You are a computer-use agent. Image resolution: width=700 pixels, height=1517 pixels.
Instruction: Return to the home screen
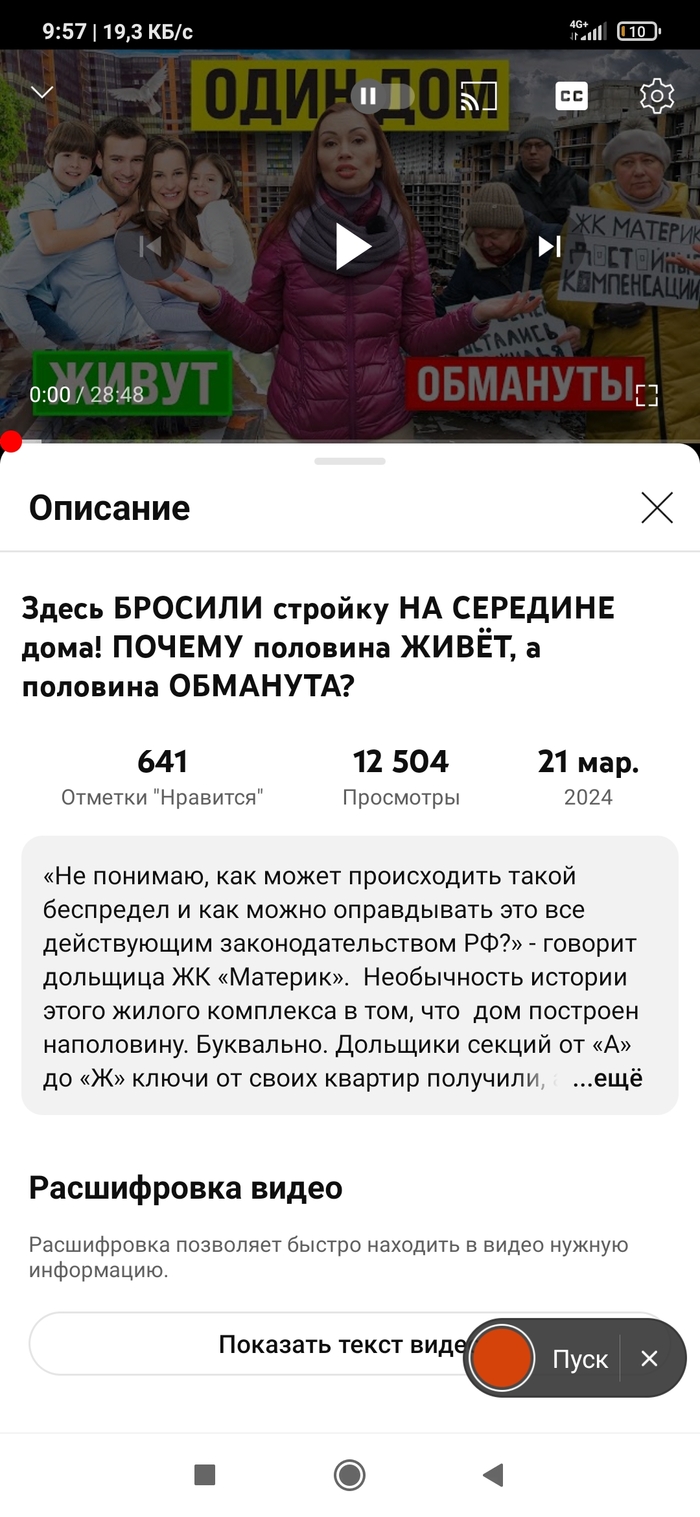(x=349, y=1474)
